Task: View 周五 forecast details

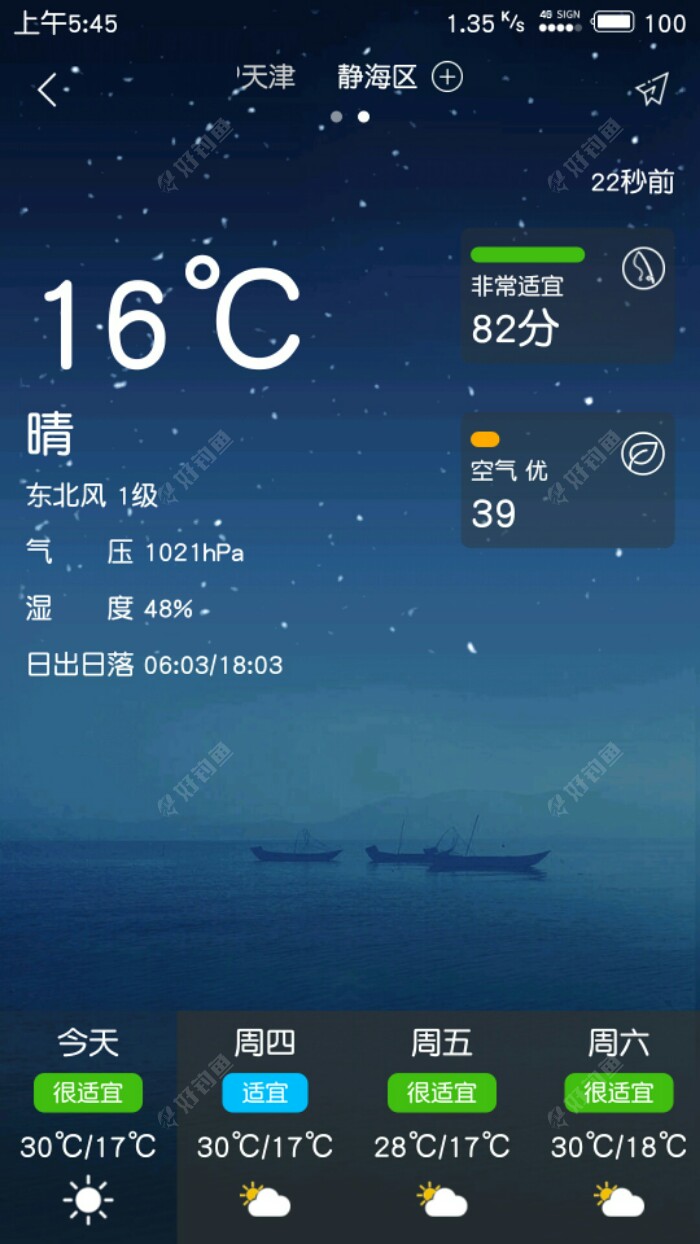Action: click(x=441, y=1125)
